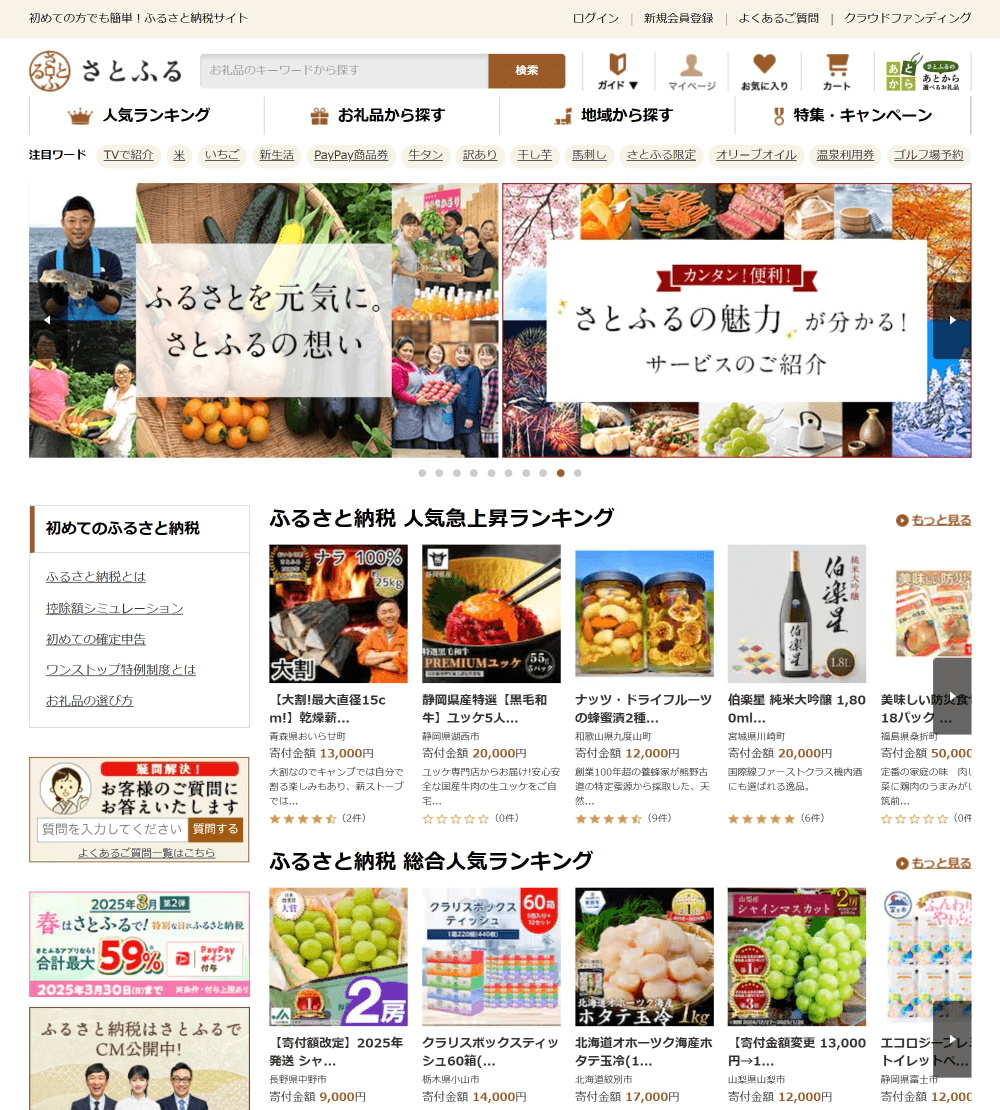Viewport: 1000px width, 1110px height.
Task: Open 特集・キャンペーン navigation item
Action: [x=852, y=116]
